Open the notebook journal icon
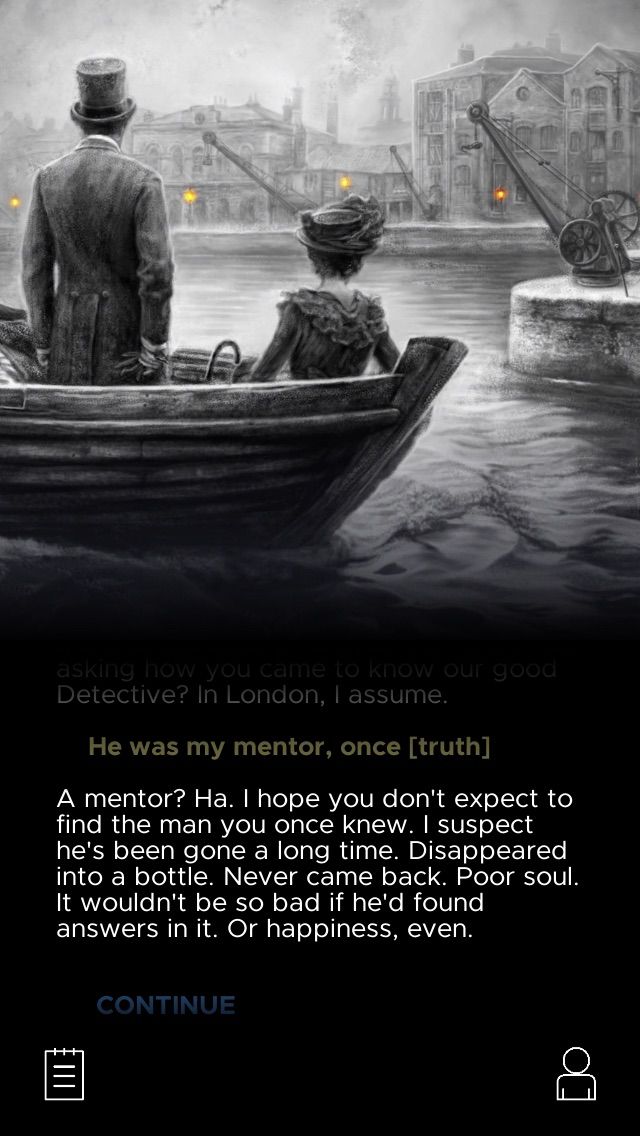640x1136 pixels. click(64, 1074)
